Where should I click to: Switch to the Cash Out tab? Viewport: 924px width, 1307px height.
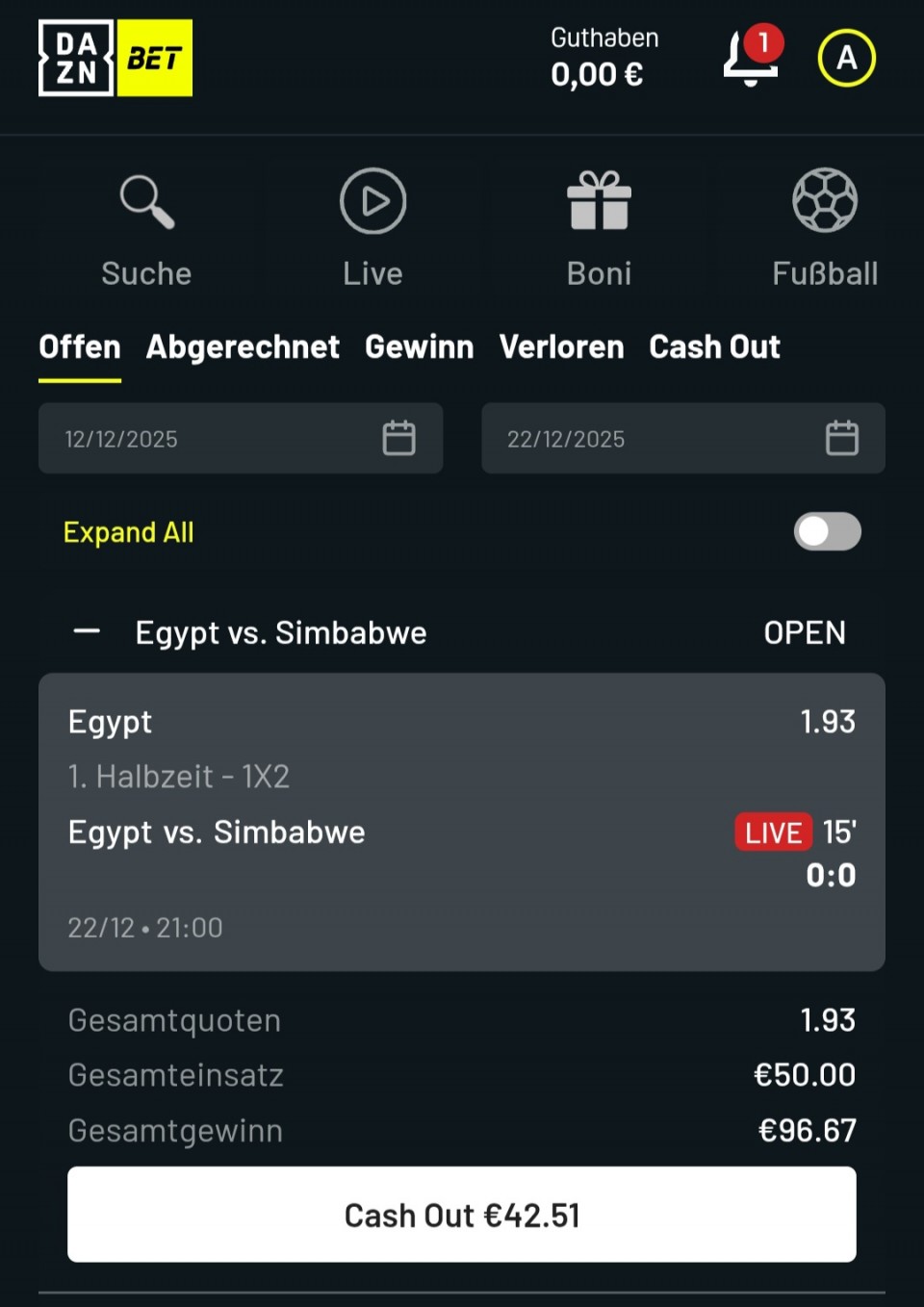pos(714,346)
